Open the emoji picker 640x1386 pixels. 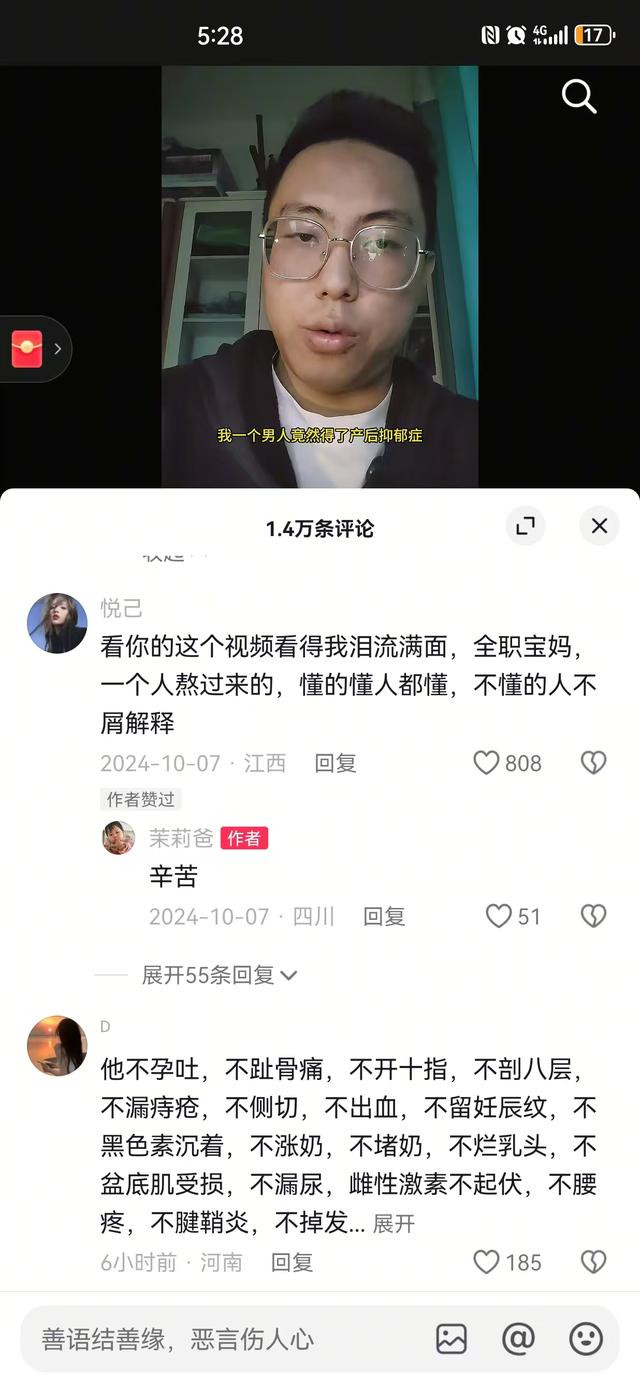586,1339
